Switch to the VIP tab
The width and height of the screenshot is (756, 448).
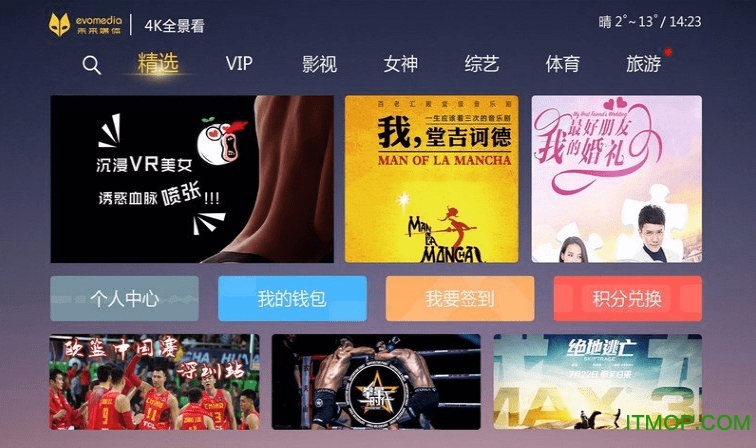pos(239,64)
